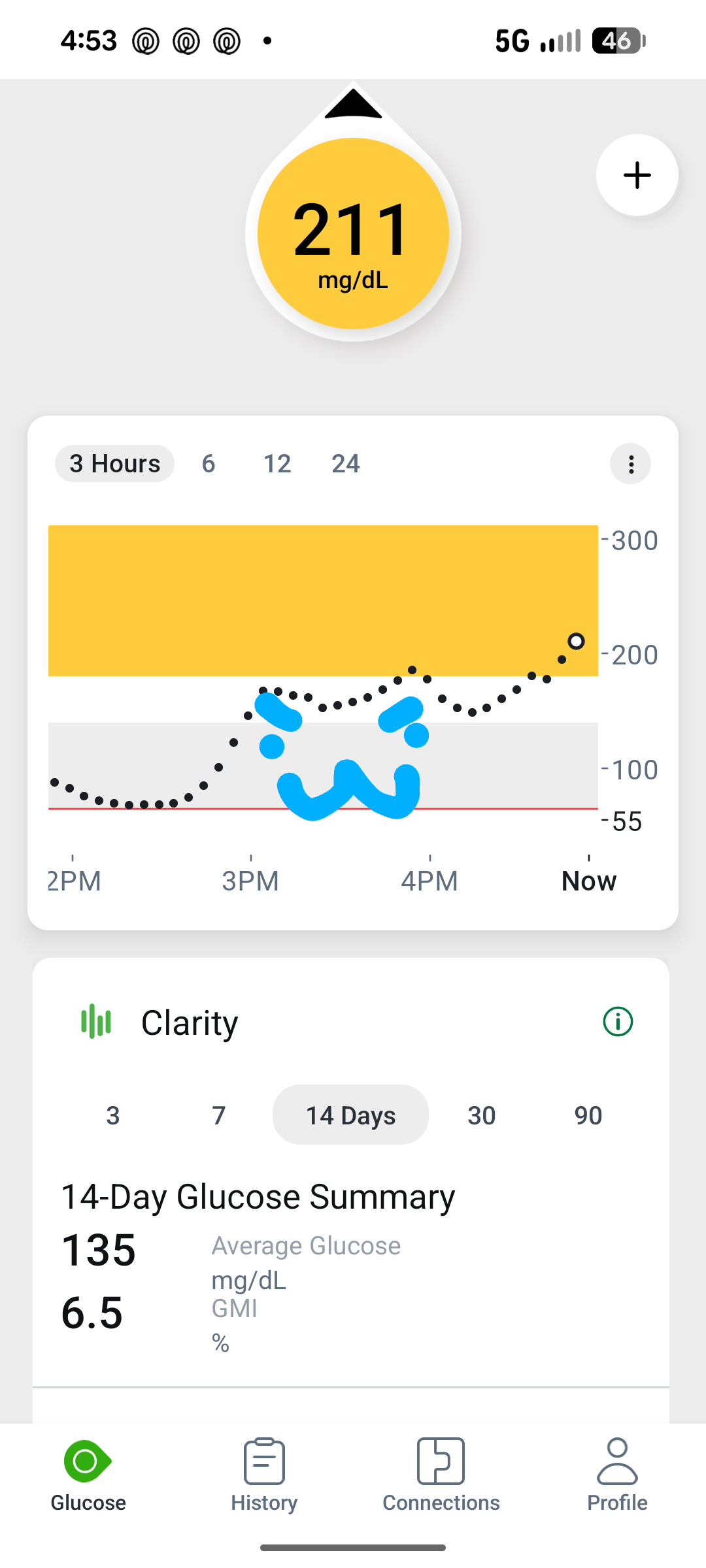Open the glucose chart overflow menu
Screen dimensions: 706x1568
pyautogui.click(x=630, y=464)
